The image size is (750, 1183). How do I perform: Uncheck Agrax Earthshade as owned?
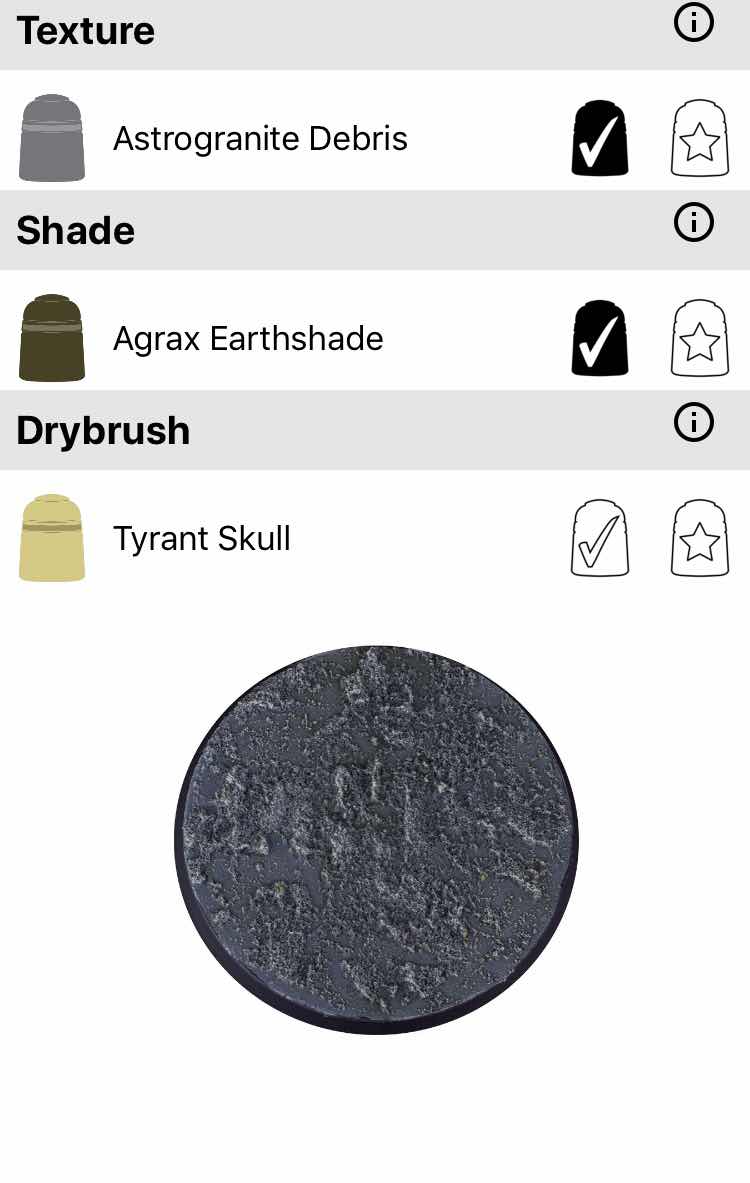pos(600,338)
